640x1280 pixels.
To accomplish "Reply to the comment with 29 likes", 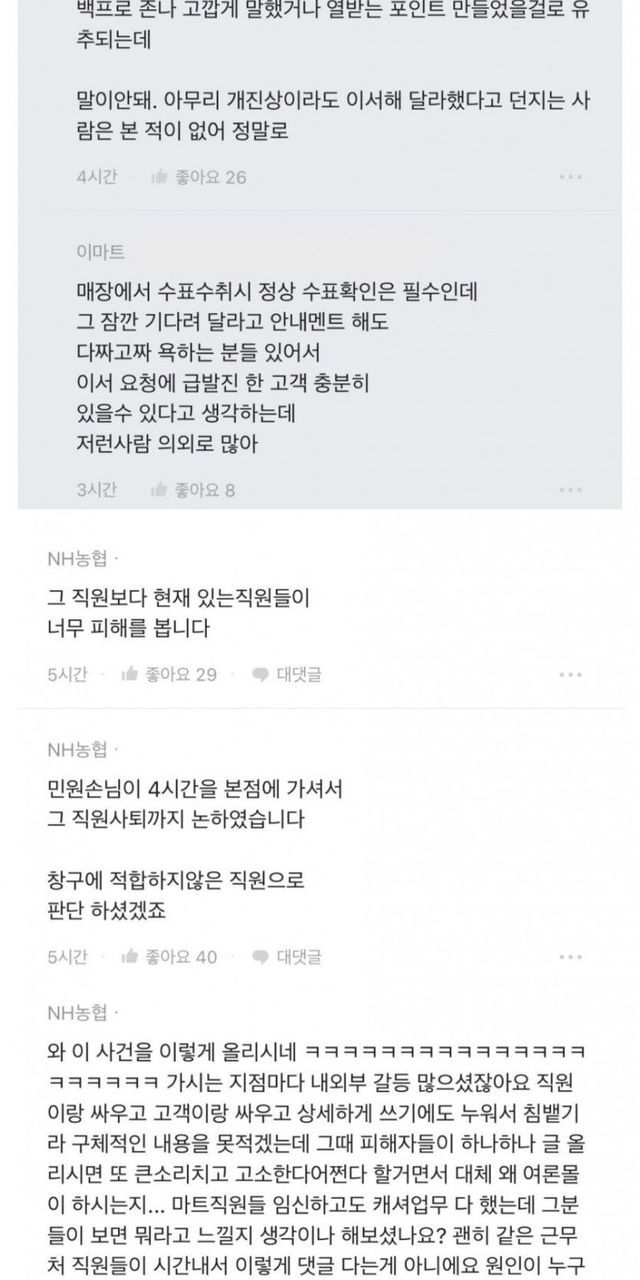I will click(287, 674).
